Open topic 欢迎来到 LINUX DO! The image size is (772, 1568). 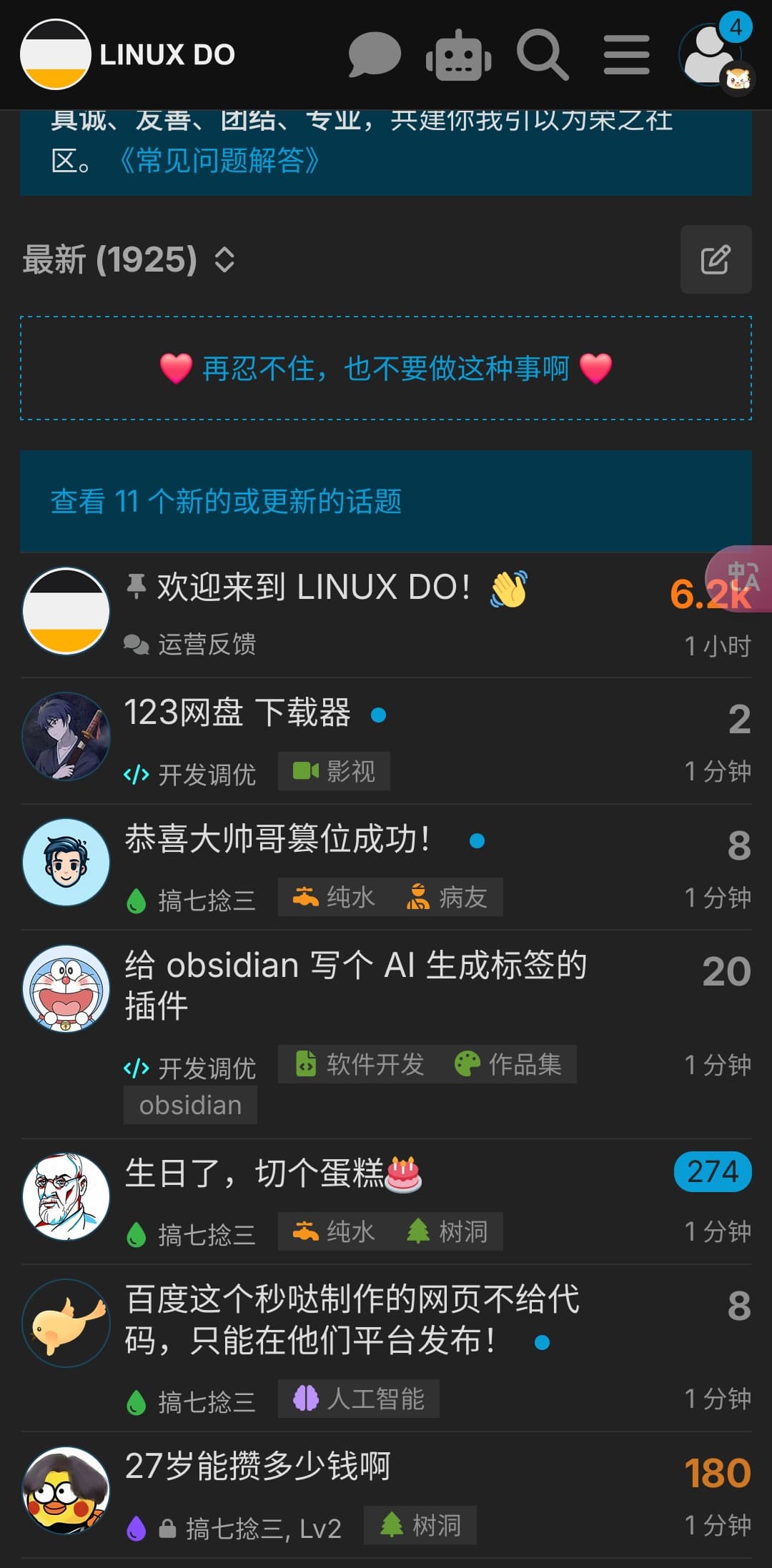[313, 587]
